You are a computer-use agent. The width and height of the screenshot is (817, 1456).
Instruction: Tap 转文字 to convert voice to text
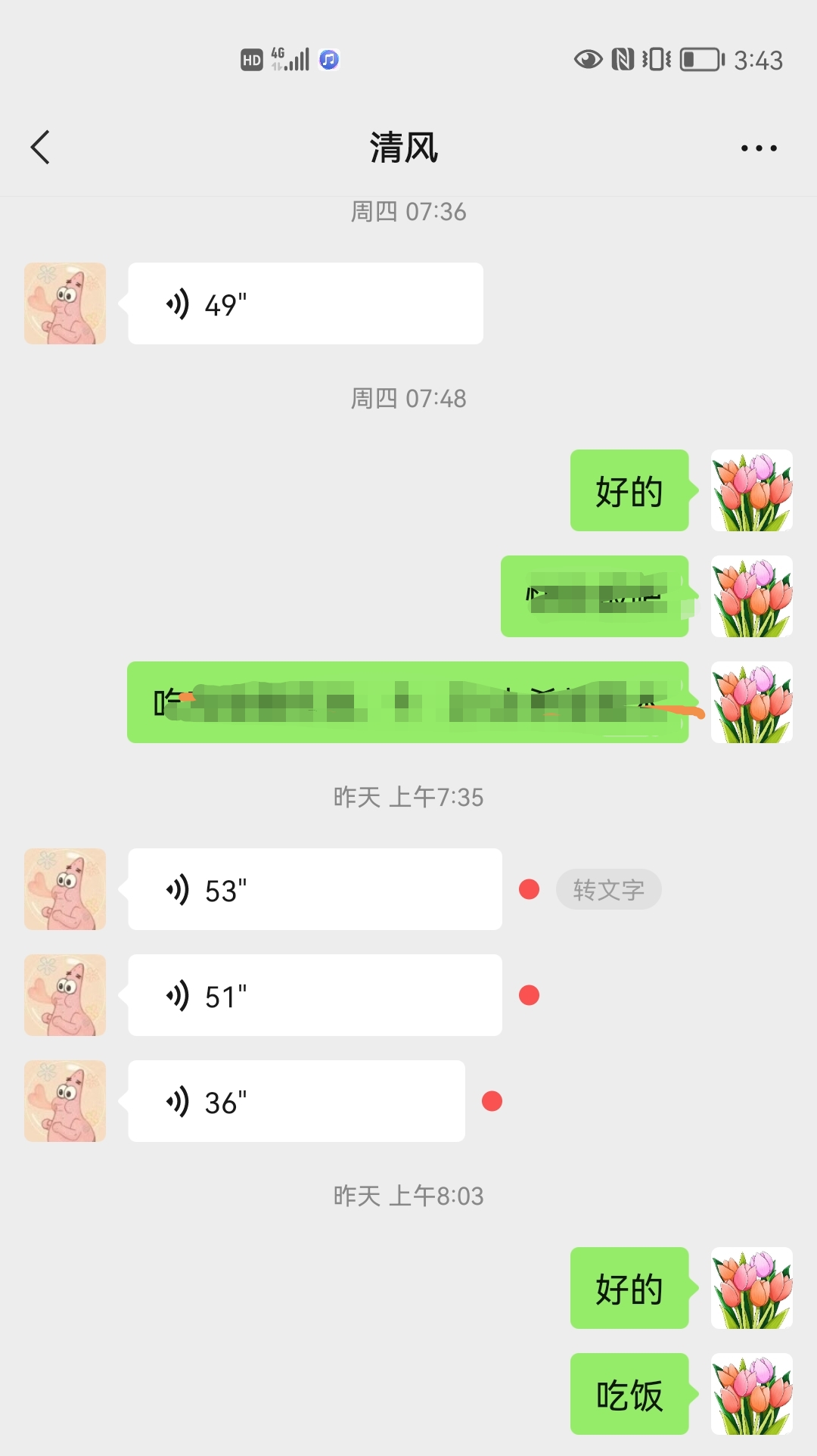pyautogui.click(x=609, y=889)
